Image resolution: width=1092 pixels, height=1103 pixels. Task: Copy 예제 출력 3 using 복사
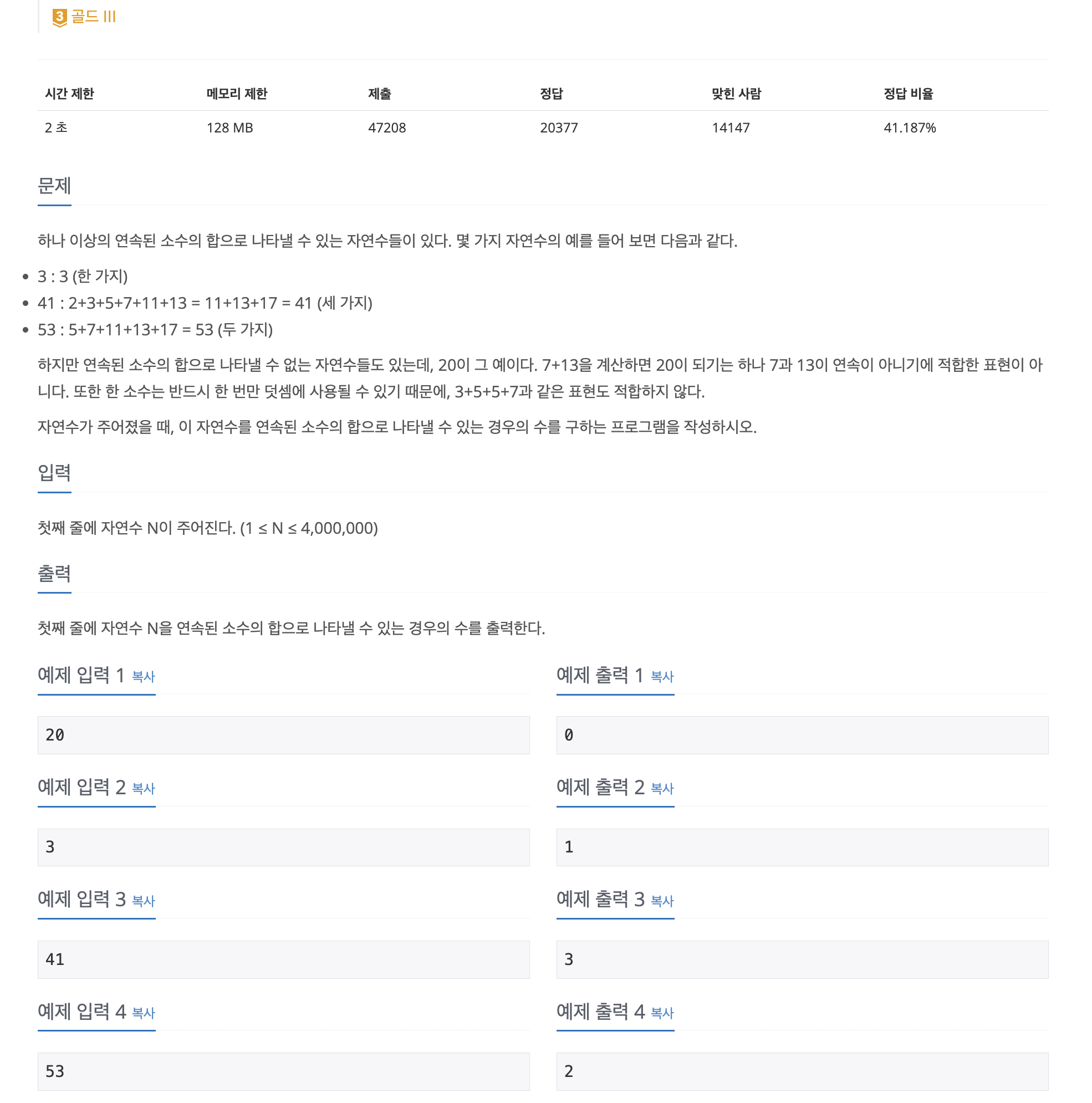662,901
